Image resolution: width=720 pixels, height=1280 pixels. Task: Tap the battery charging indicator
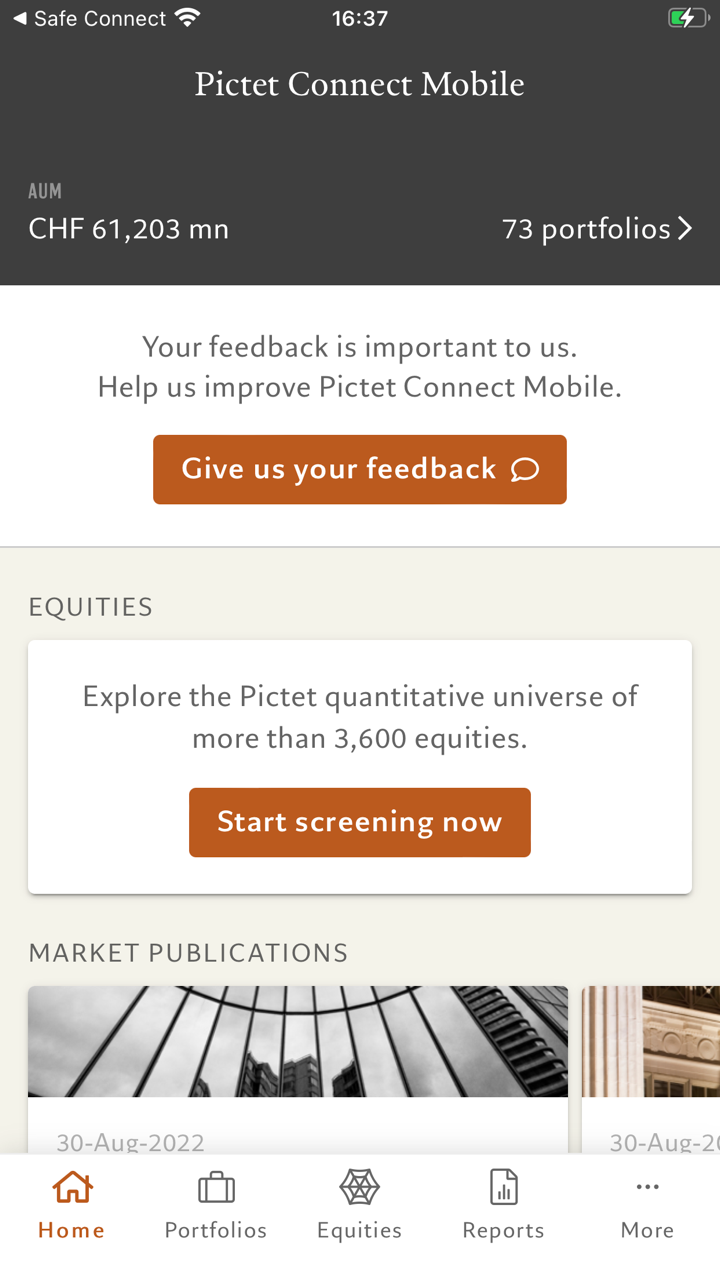click(x=690, y=17)
